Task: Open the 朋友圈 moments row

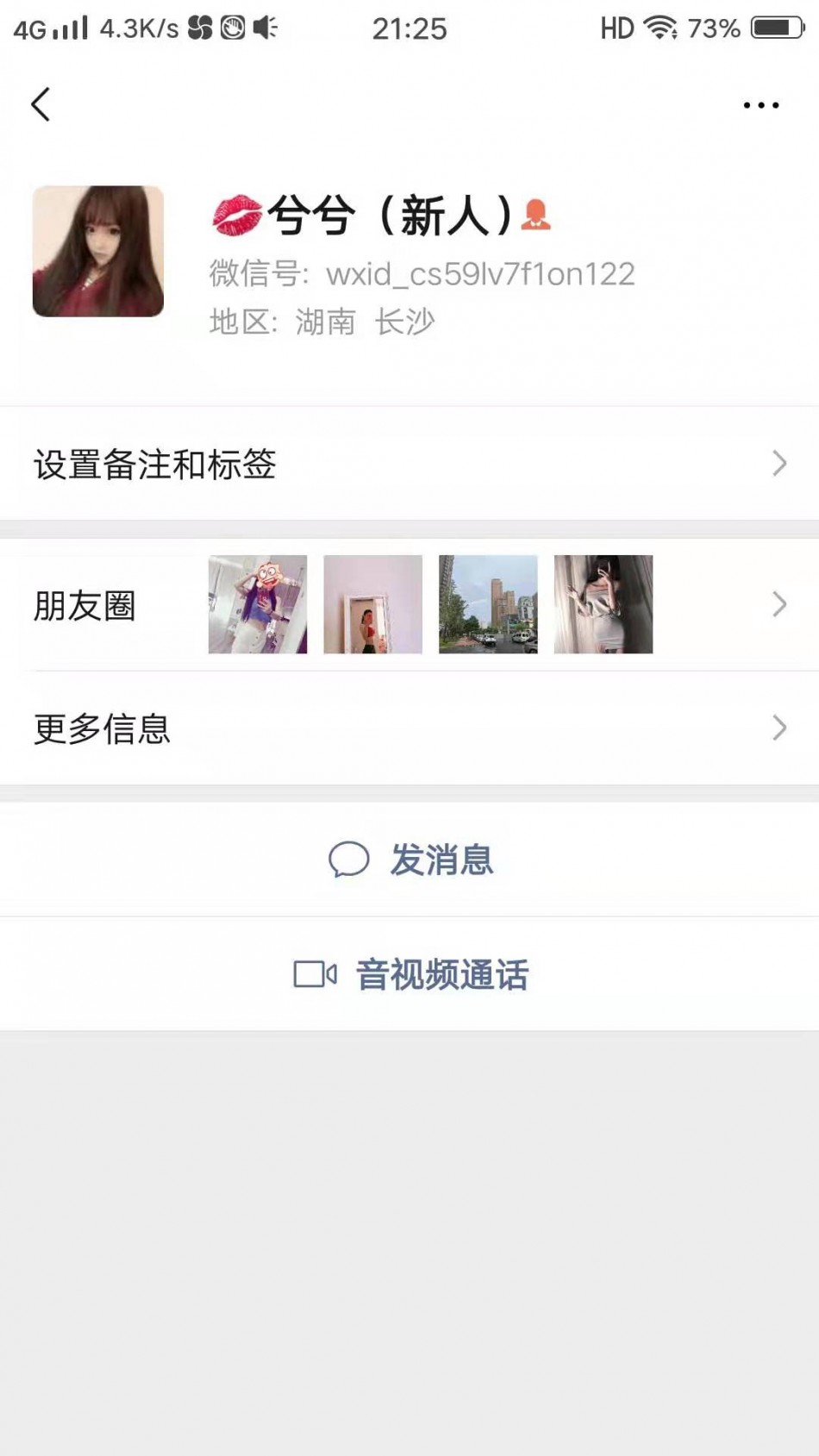Action: 409,605
